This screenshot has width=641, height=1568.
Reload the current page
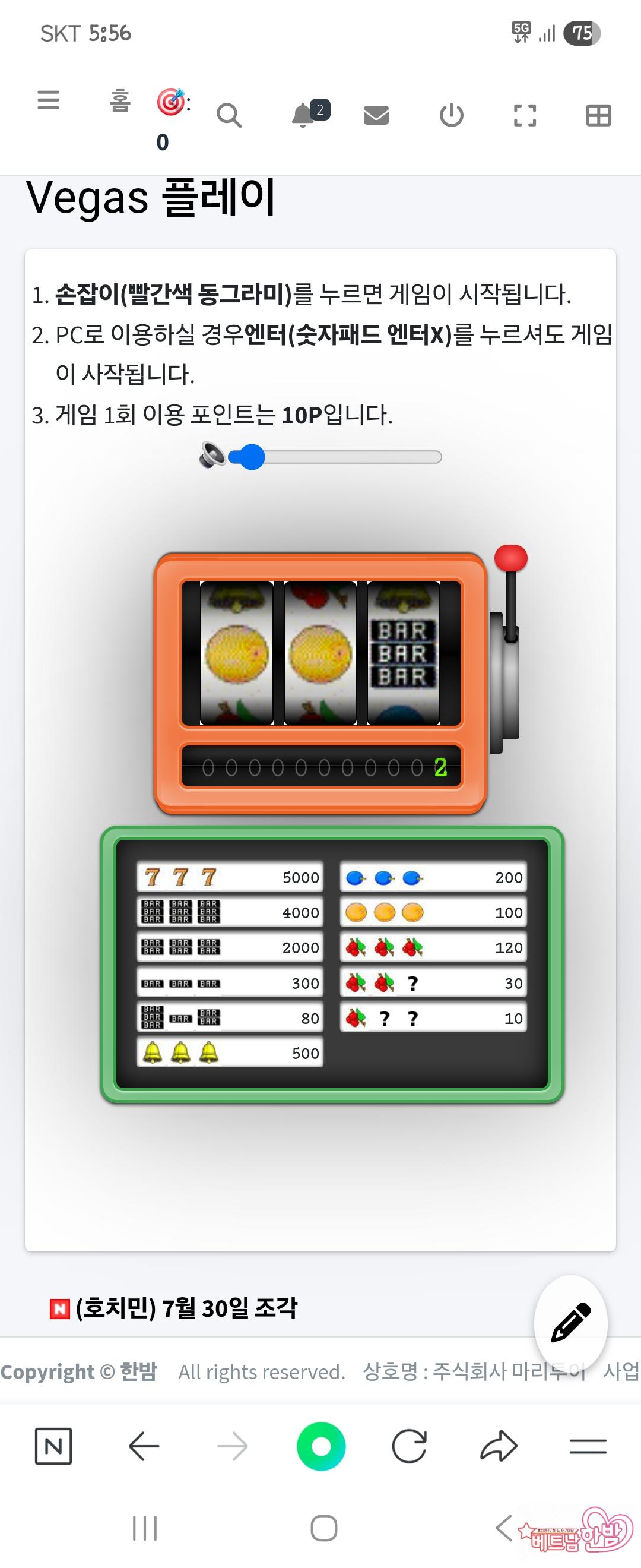tap(410, 1446)
